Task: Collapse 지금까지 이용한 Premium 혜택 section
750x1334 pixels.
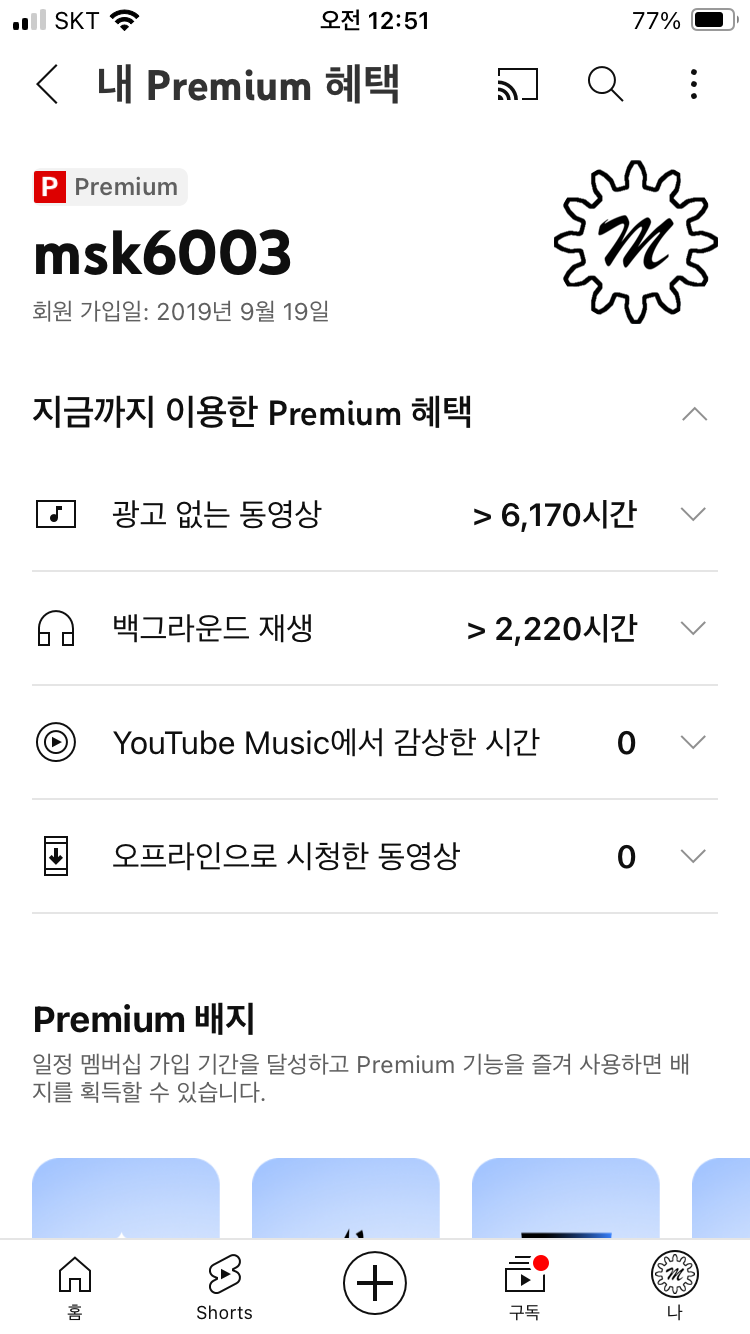Action: click(693, 414)
